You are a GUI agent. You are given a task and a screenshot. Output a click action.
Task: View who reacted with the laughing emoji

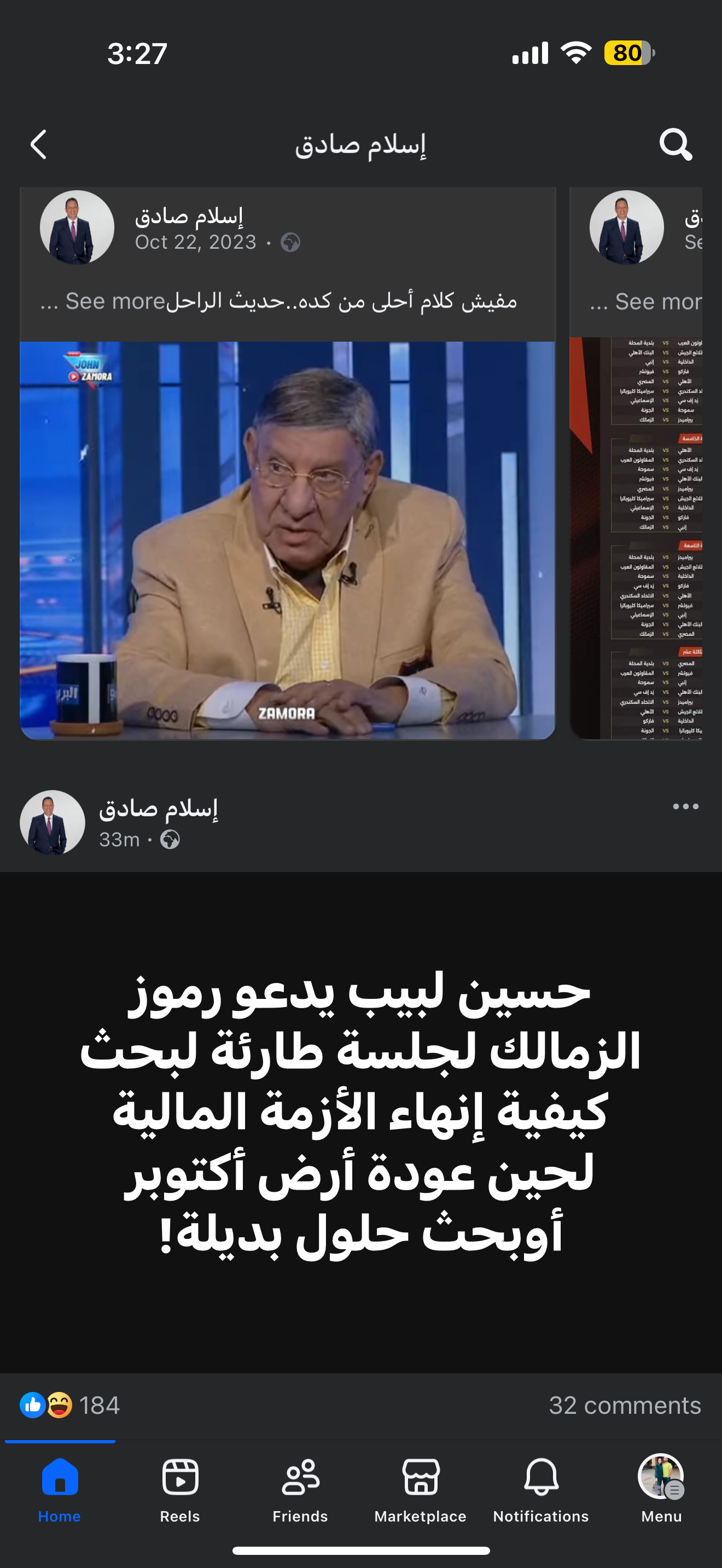pos(60,1406)
